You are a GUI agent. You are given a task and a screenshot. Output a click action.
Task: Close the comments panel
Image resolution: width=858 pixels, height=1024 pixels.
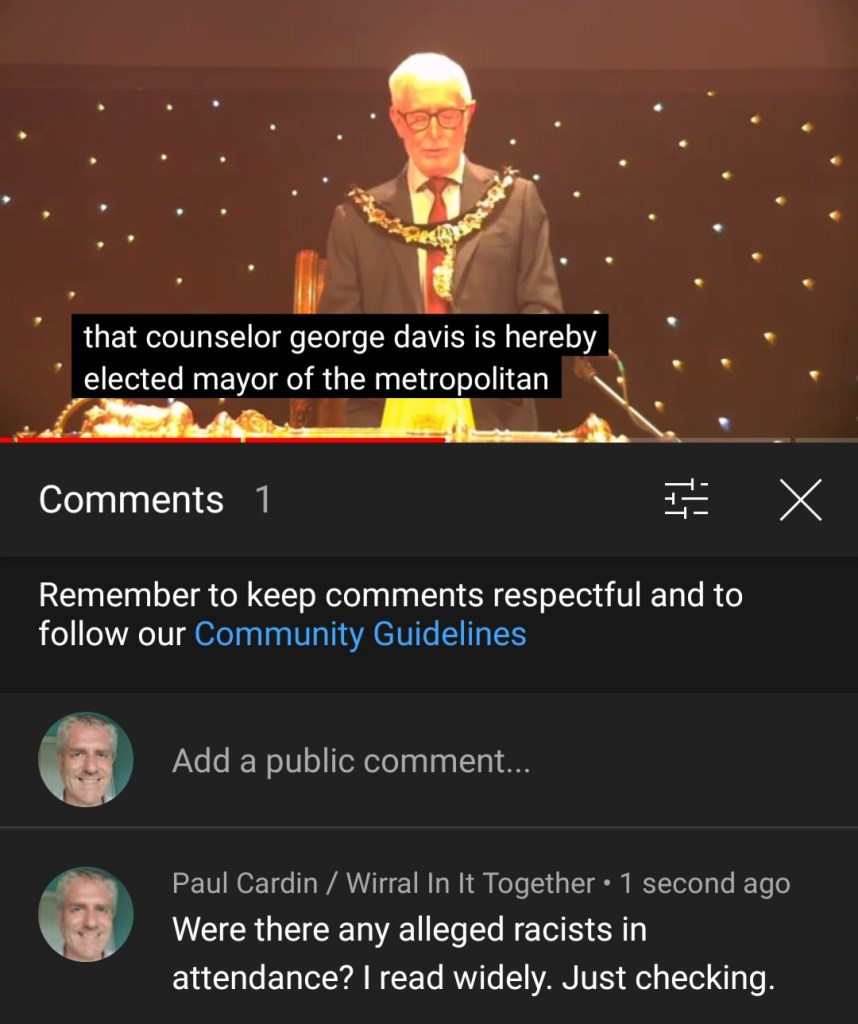(800, 499)
